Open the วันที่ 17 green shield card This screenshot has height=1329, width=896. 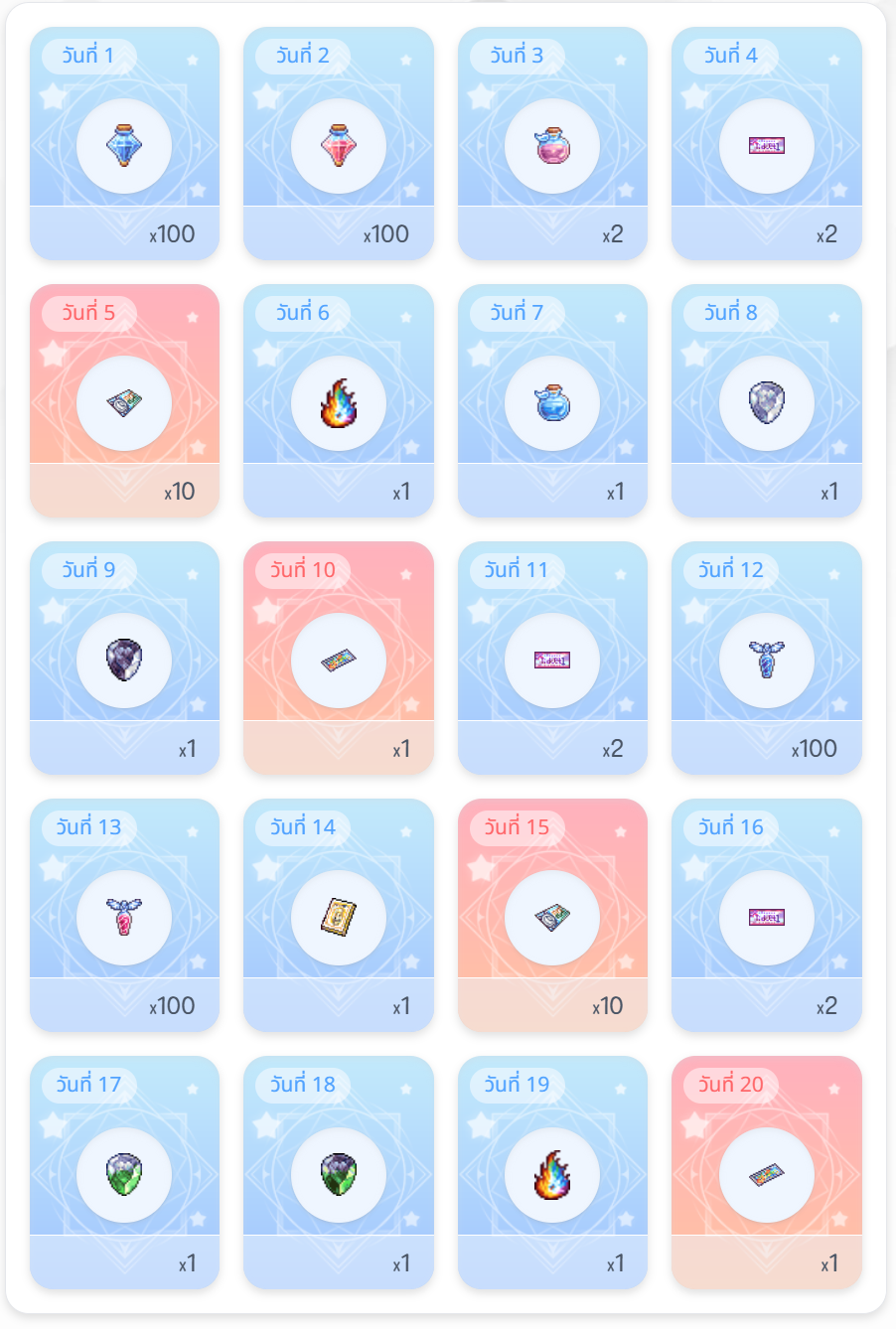coord(124,1174)
